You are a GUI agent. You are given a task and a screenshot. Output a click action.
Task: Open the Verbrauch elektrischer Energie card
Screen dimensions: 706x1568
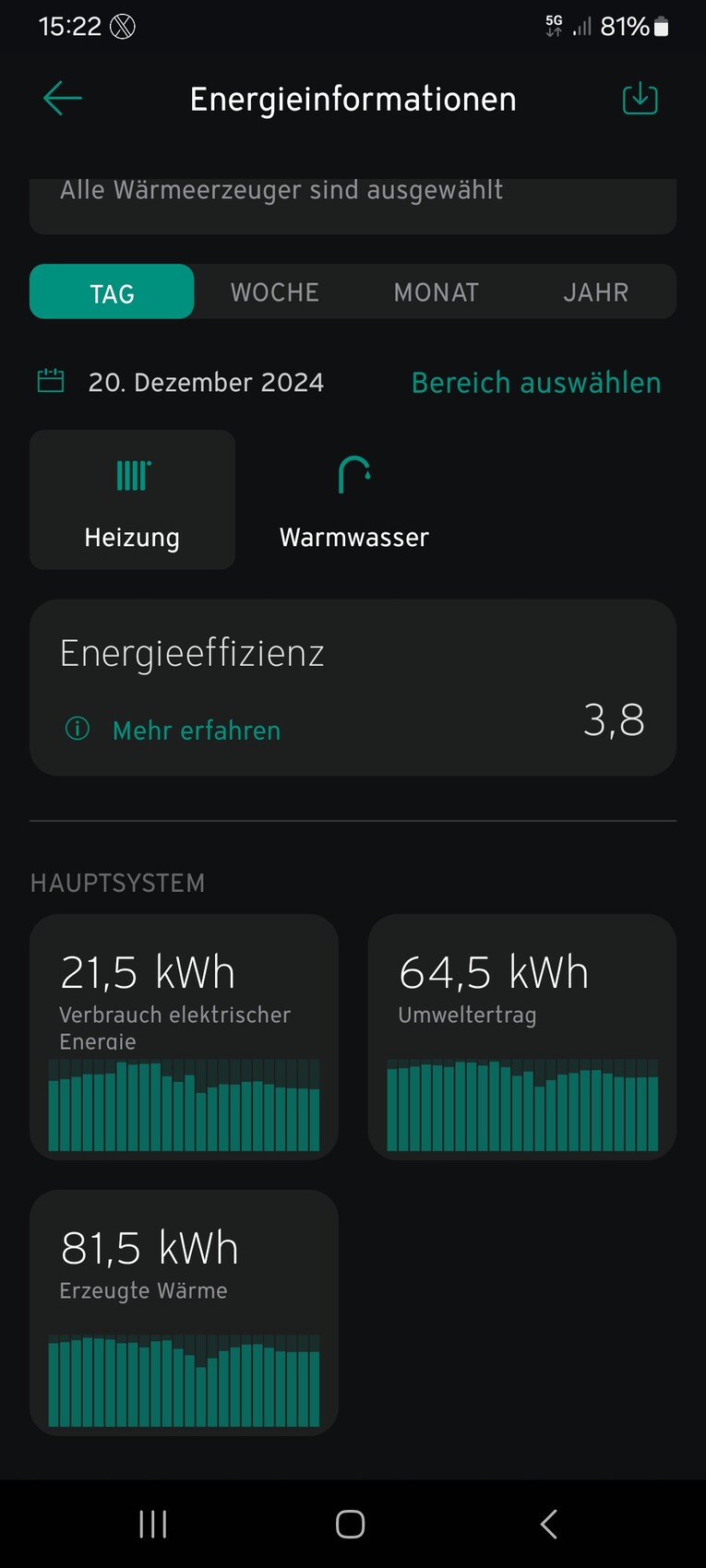point(184,1036)
